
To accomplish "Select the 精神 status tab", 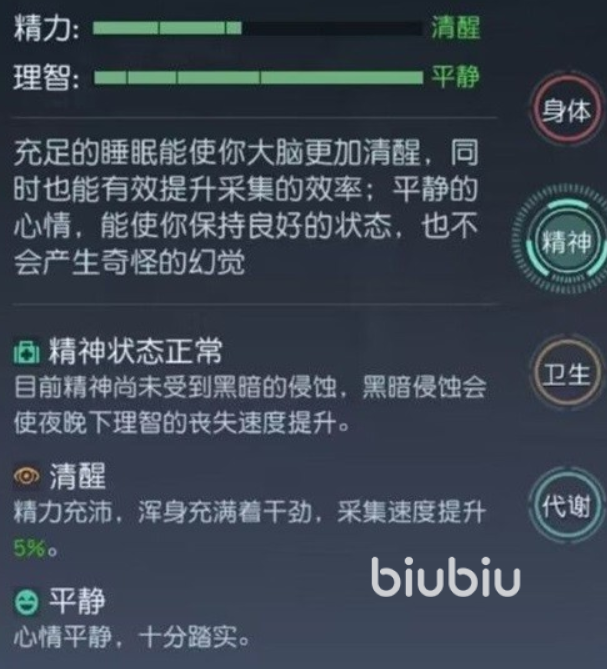I will pyautogui.click(x=566, y=240).
